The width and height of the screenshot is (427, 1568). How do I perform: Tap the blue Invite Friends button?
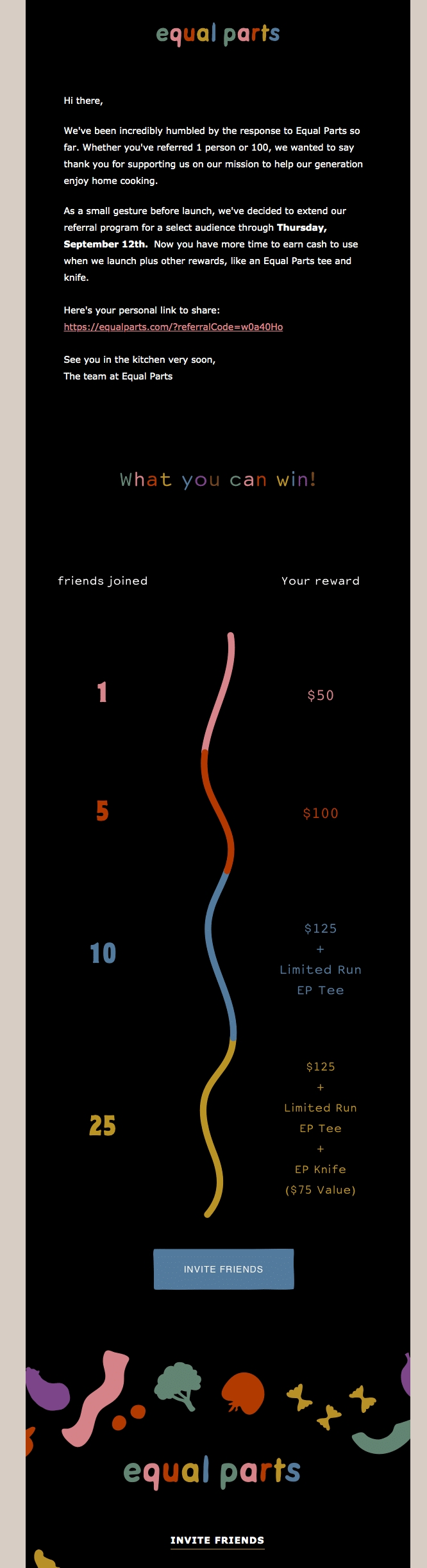click(x=223, y=1269)
